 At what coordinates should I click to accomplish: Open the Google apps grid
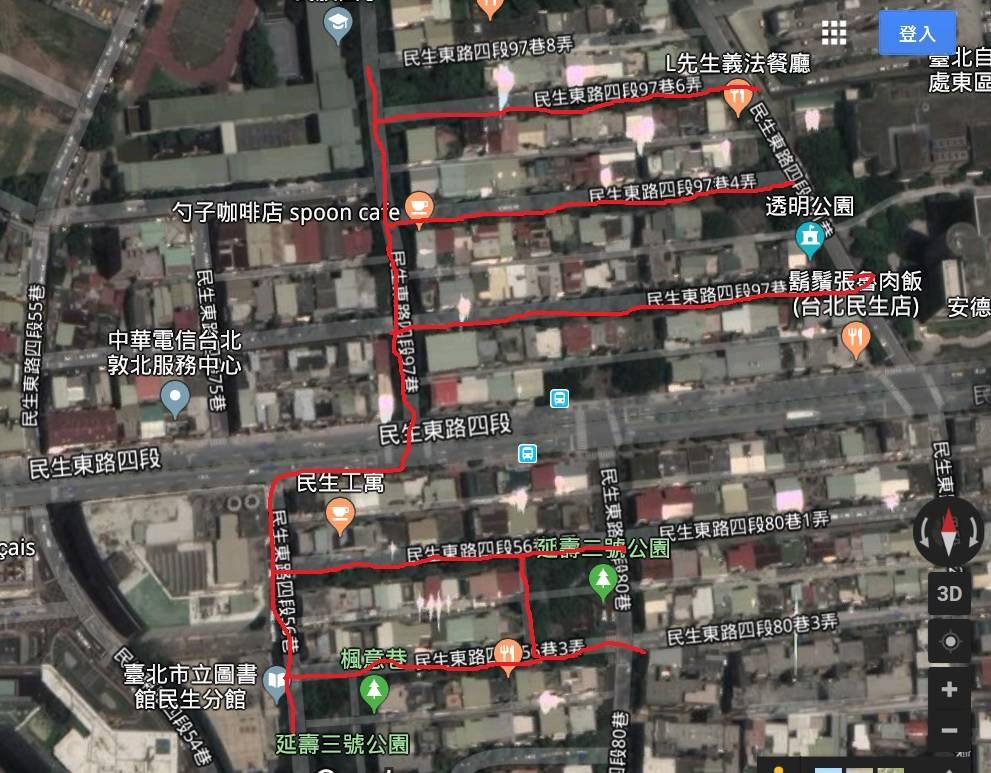pos(834,33)
